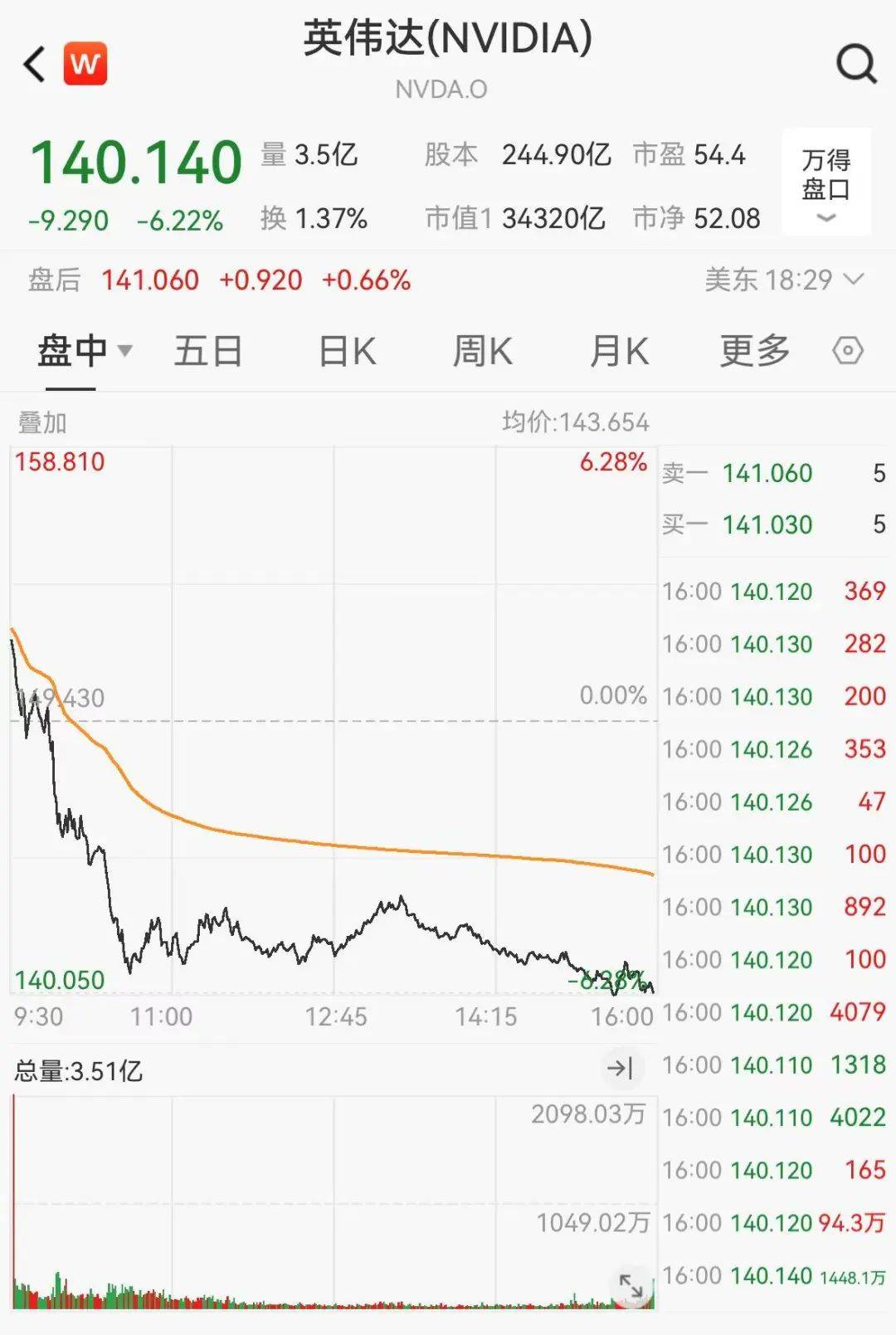
Task: Switch to the 周K chart tab
Action: [x=484, y=351]
